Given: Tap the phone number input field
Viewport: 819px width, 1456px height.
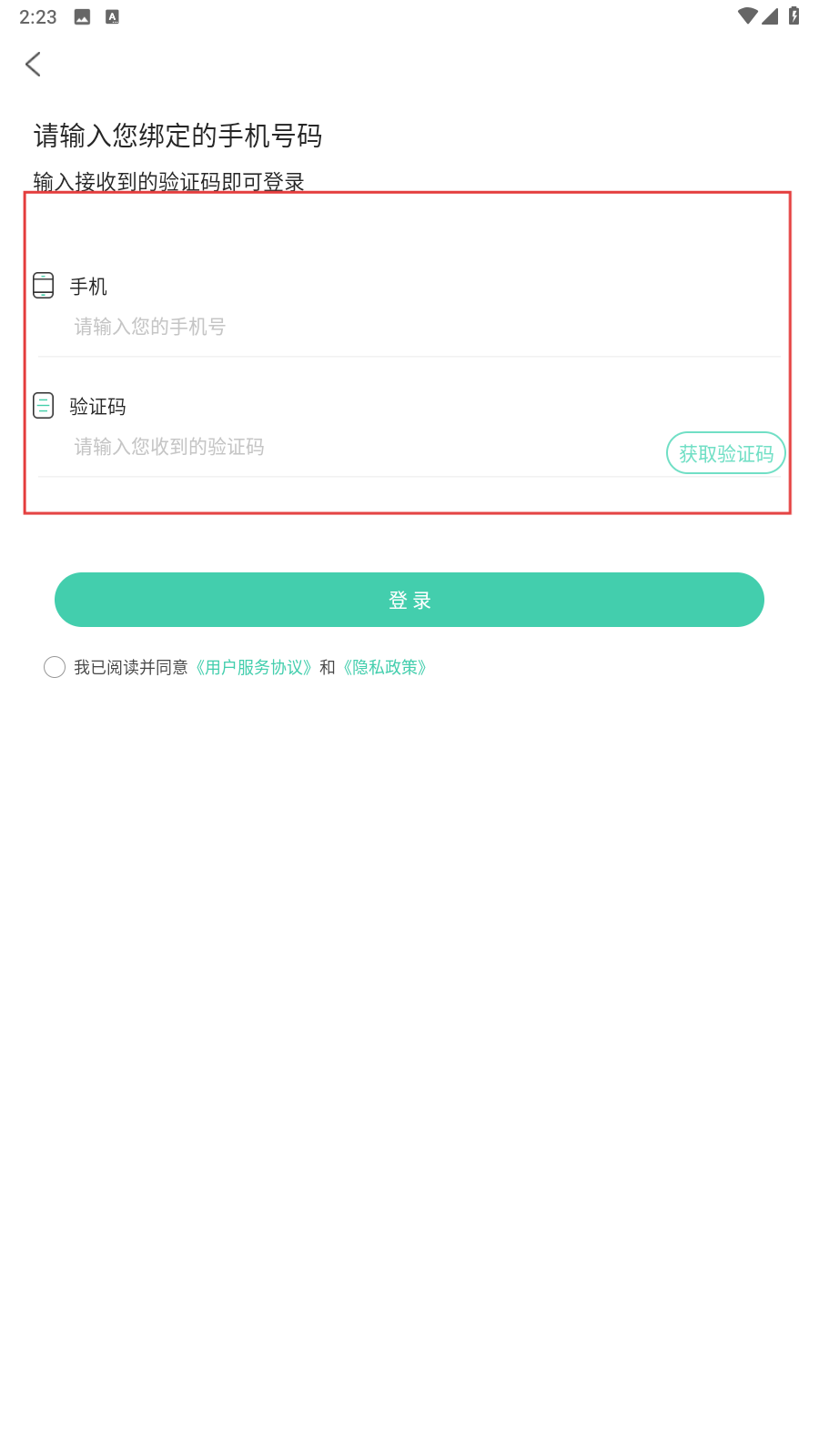Looking at the screenshot, I should [x=409, y=327].
